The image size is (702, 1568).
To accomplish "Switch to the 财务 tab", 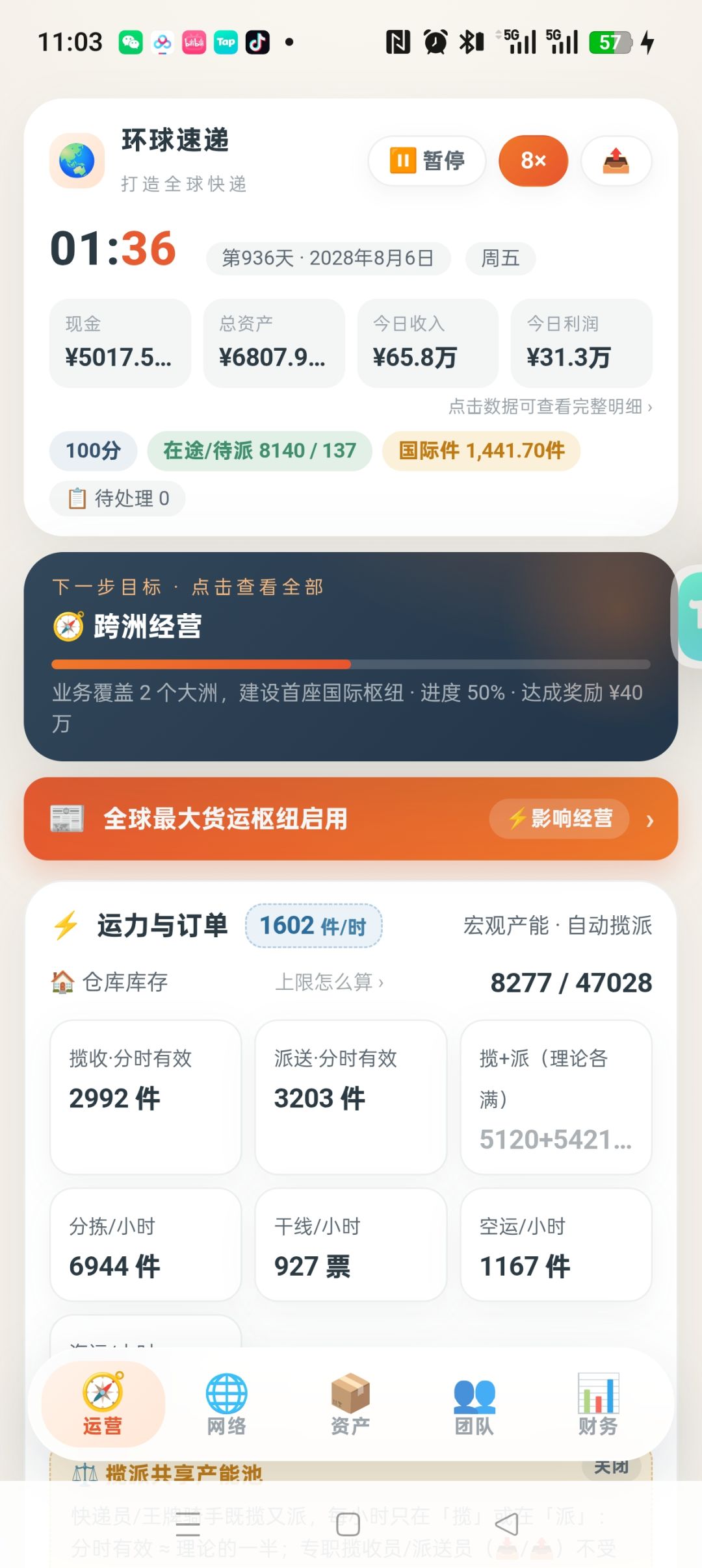I will click(x=598, y=1404).
